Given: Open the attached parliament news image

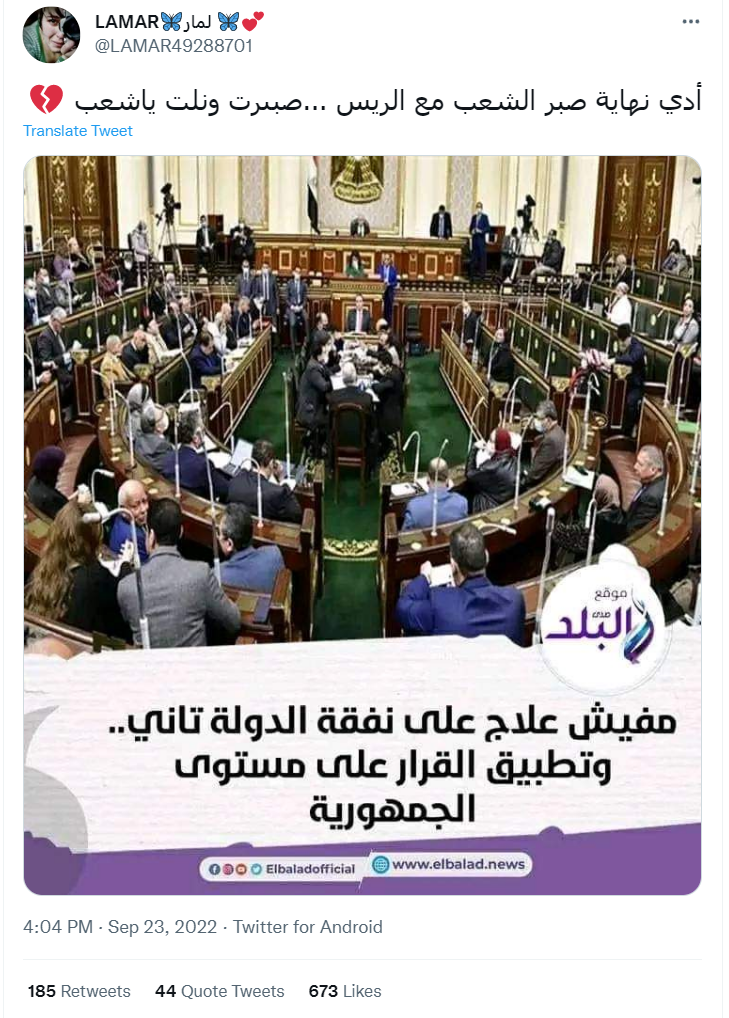Looking at the screenshot, I should [x=362, y=523].
